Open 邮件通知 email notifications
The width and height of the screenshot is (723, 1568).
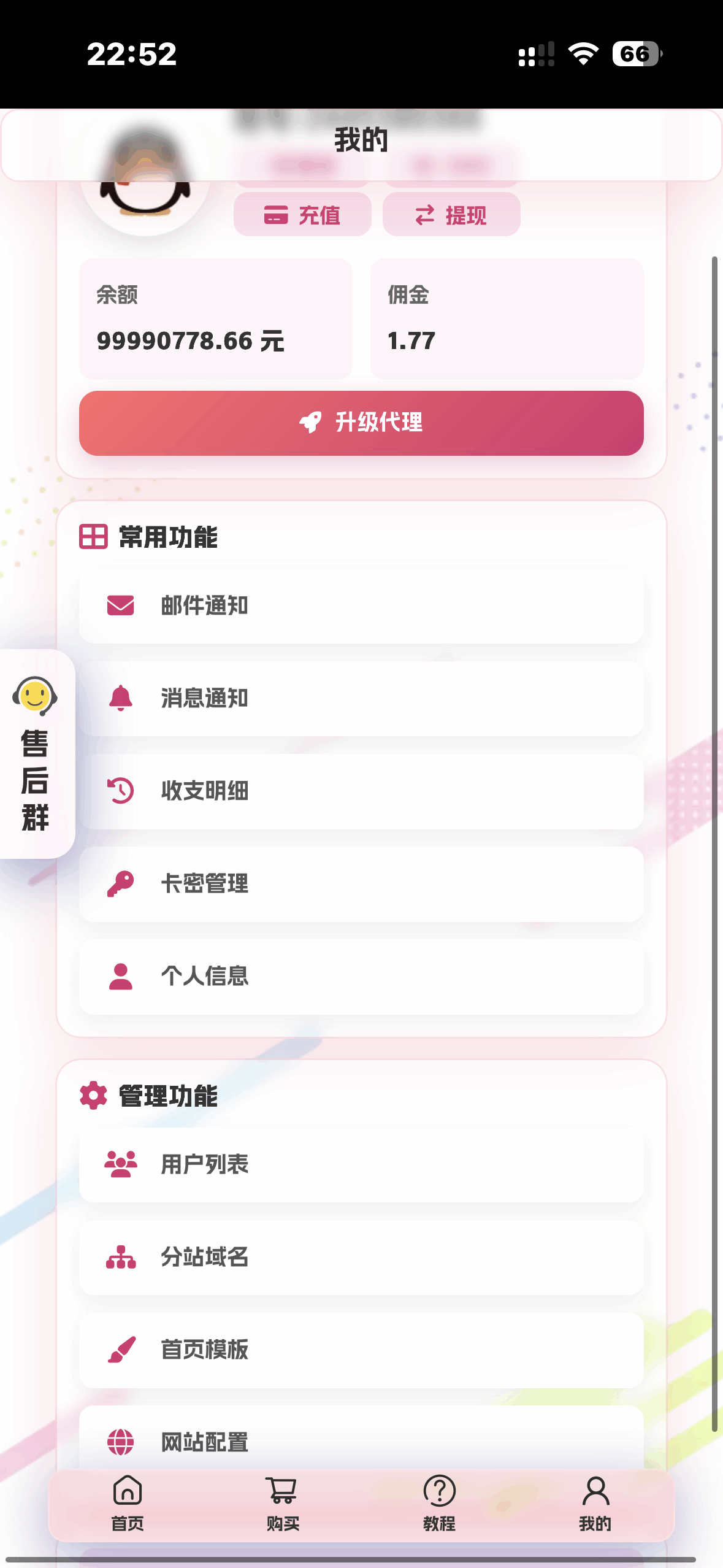tap(361, 606)
